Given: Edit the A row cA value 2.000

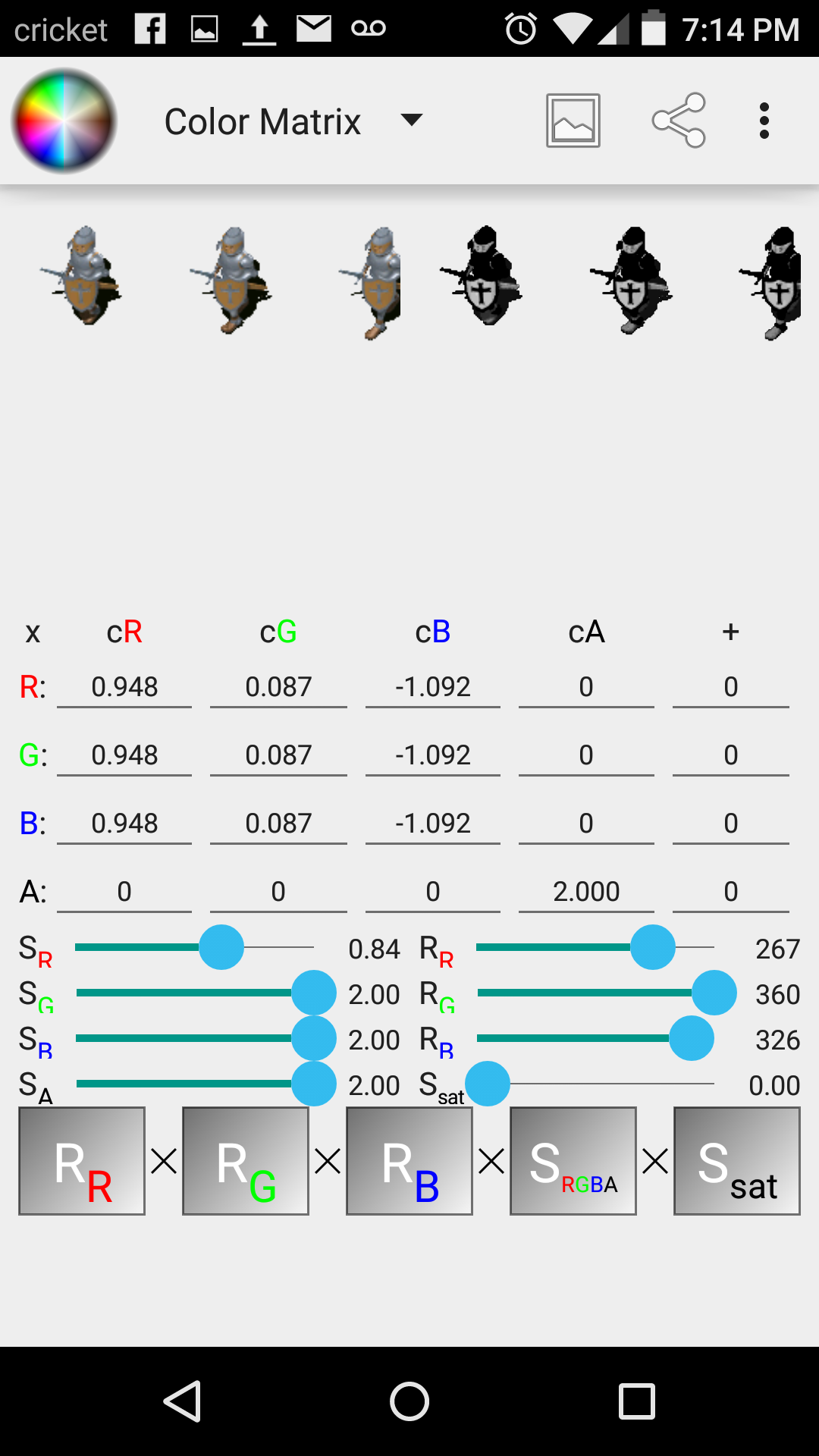Looking at the screenshot, I should pyautogui.click(x=586, y=892).
